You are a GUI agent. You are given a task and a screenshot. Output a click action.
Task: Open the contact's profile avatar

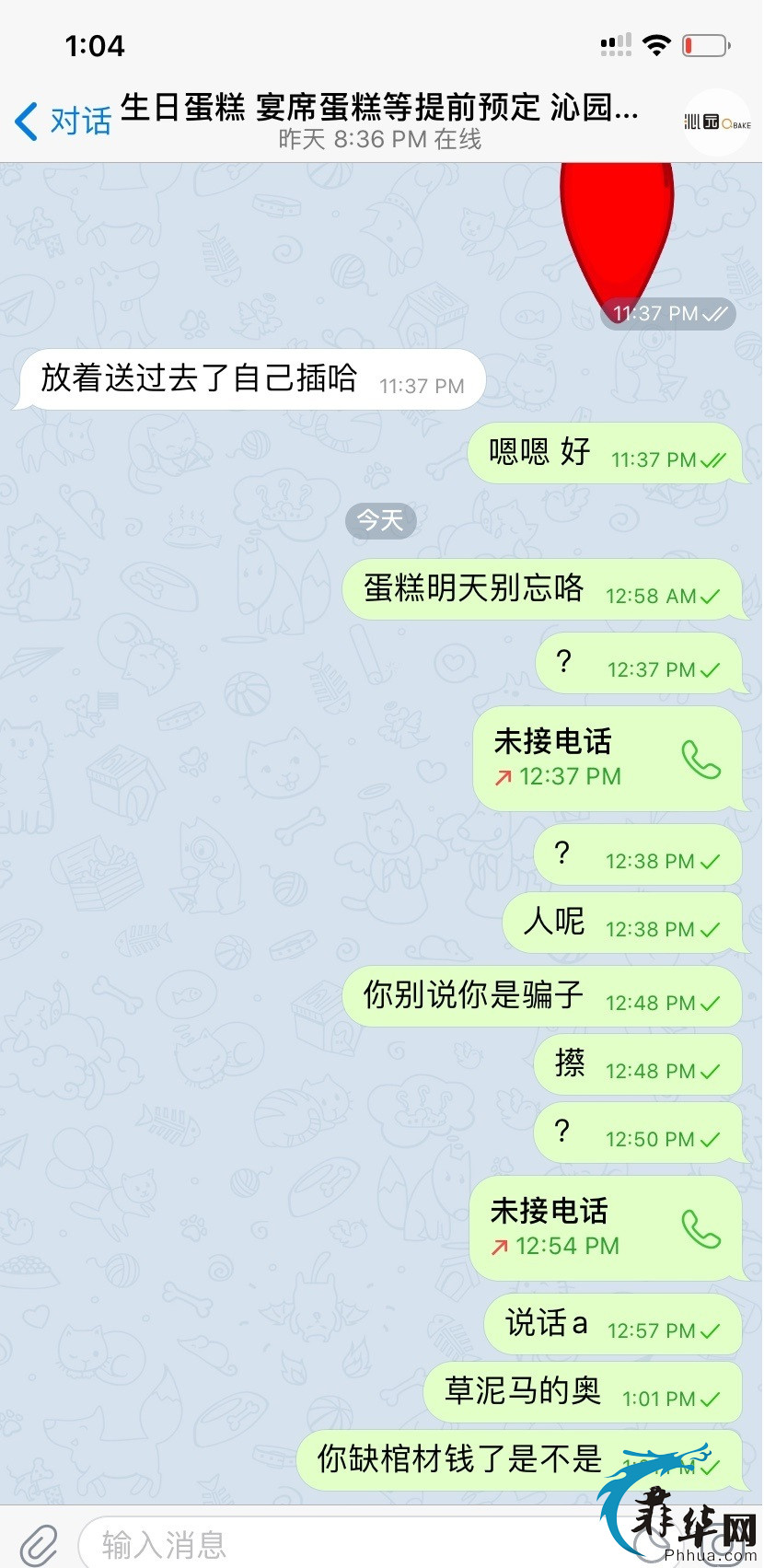tap(717, 122)
